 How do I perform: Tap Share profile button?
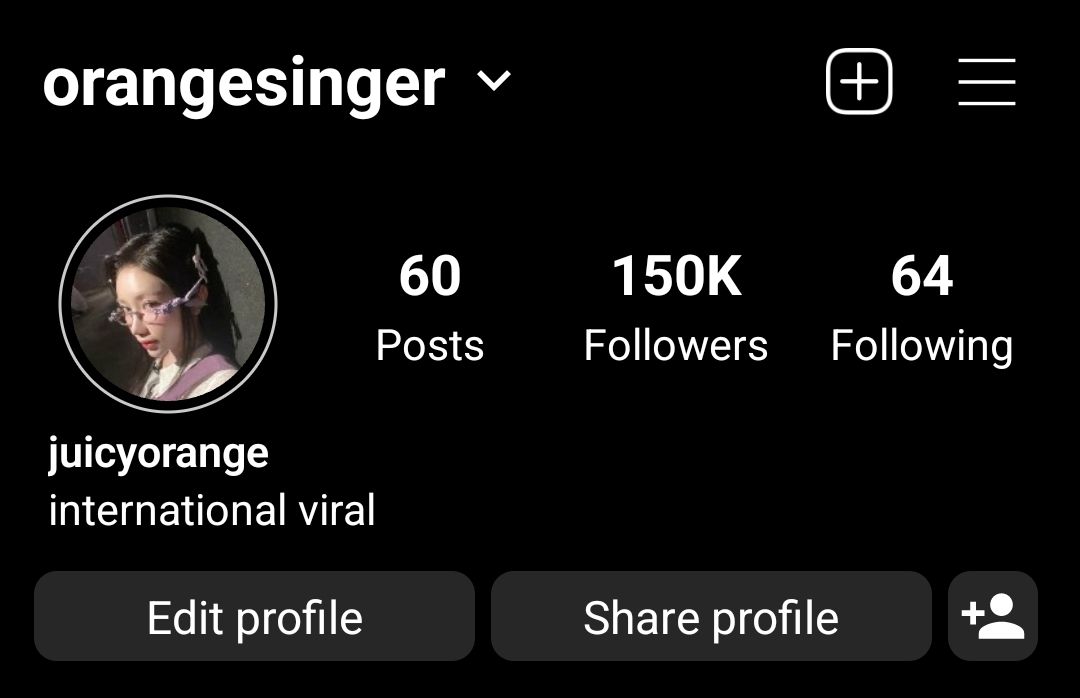pyautogui.click(x=711, y=617)
